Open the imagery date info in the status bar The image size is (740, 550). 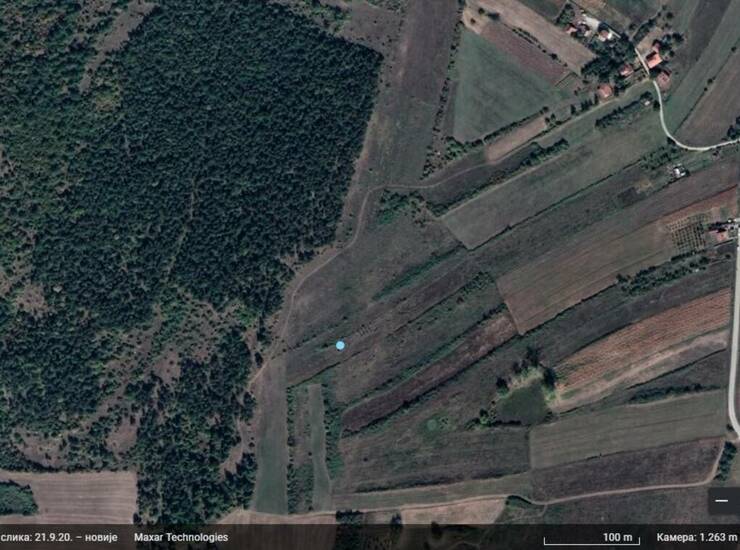(x=59, y=538)
